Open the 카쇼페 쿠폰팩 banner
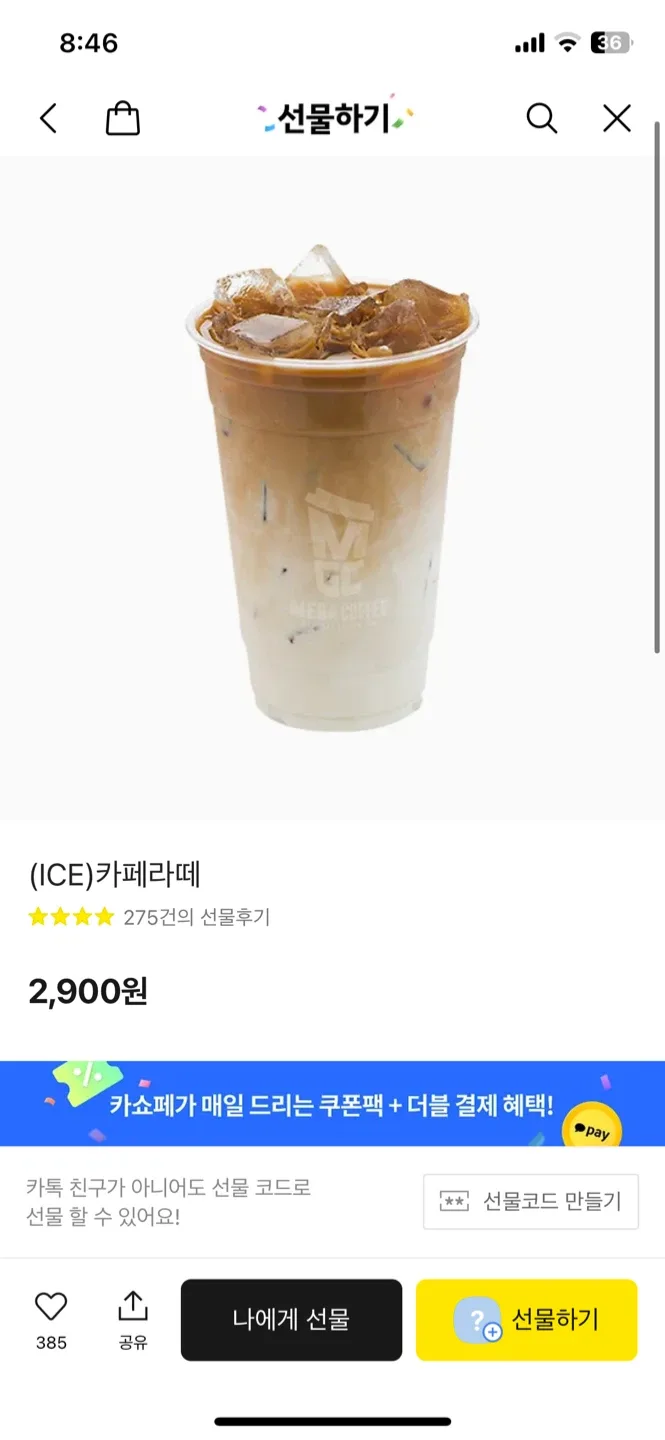The height and width of the screenshot is (1440, 665). click(x=332, y=1104)
